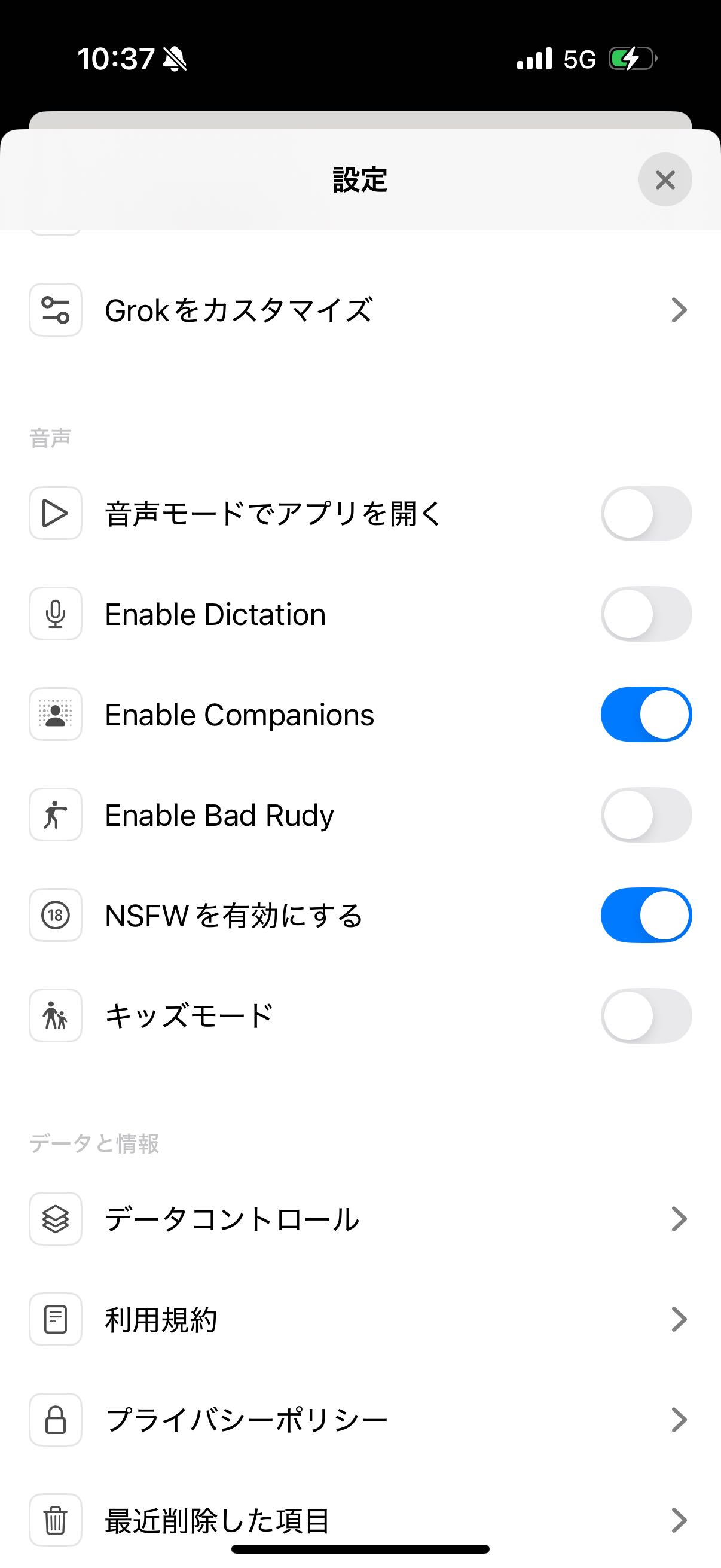Turn on Enable Bad Rudy

point(646,814)
